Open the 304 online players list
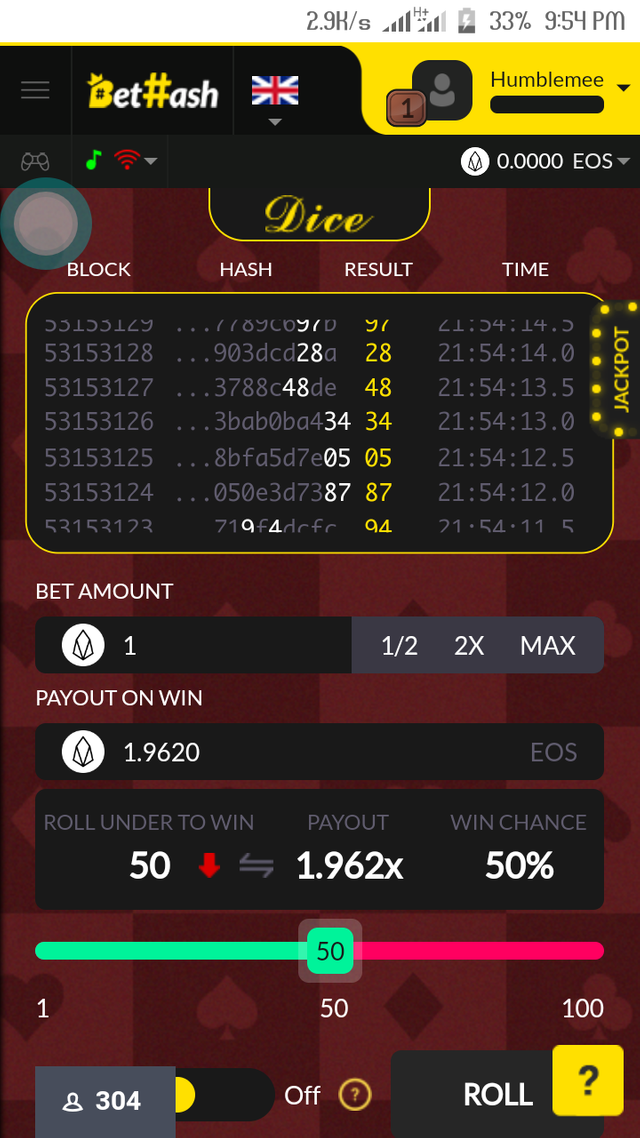The image size is (640, 1138). (104, 1101)
